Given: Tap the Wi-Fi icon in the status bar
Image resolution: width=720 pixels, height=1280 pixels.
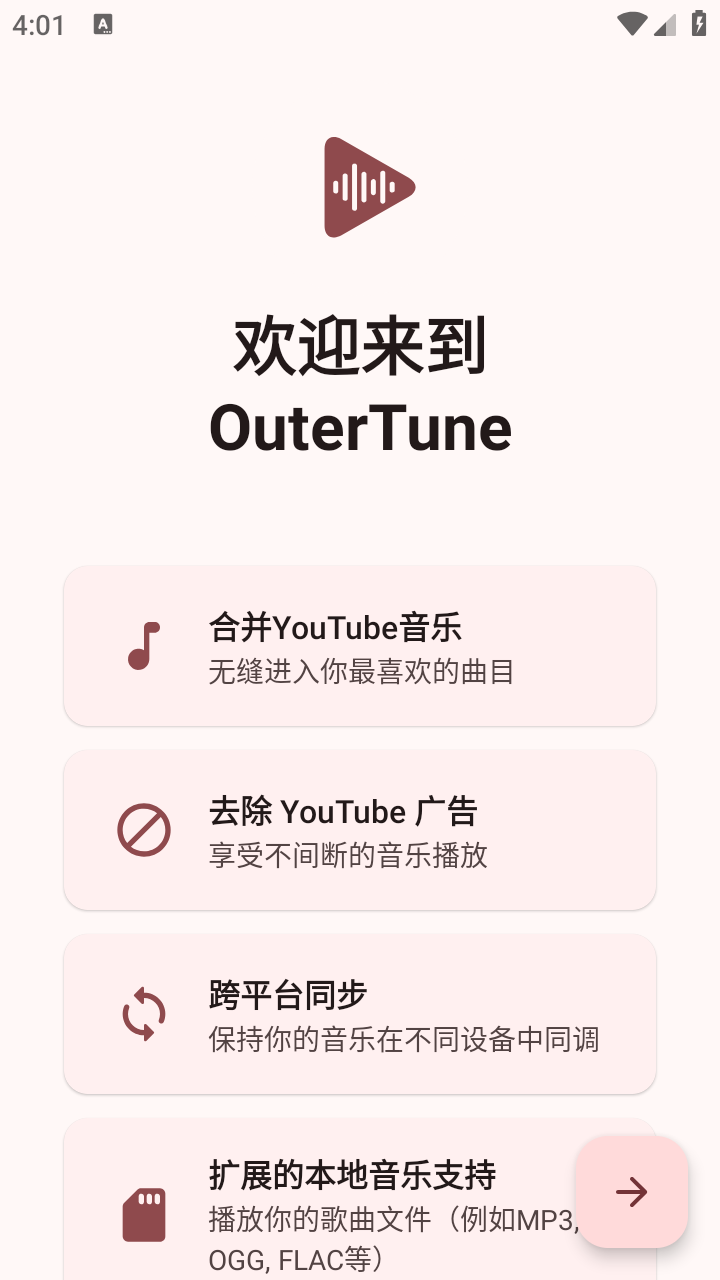Looking at the screenshot, I should (x=631, y=22).
